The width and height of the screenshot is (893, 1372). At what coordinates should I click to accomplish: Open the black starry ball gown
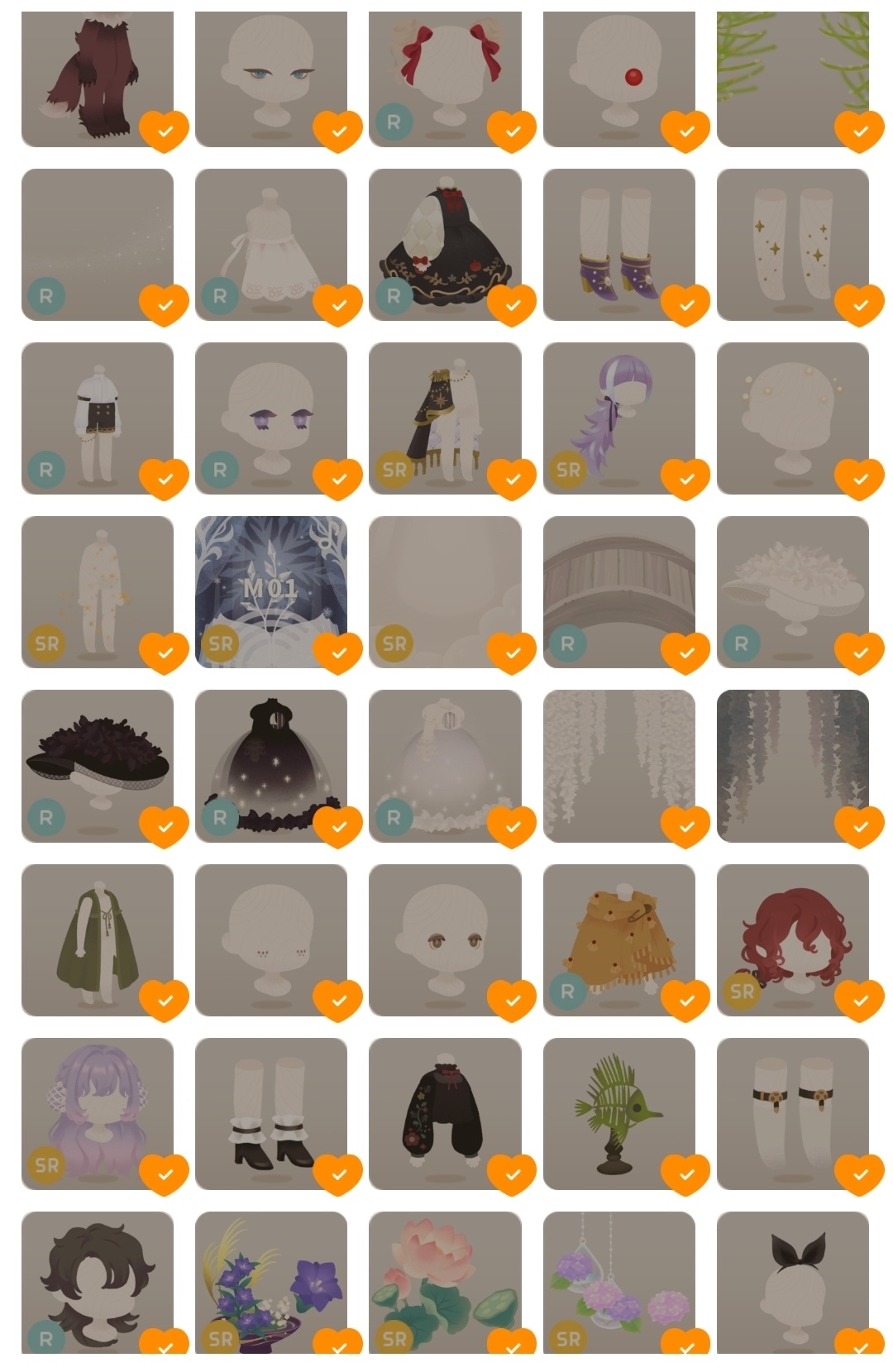[x=271, y=765]
